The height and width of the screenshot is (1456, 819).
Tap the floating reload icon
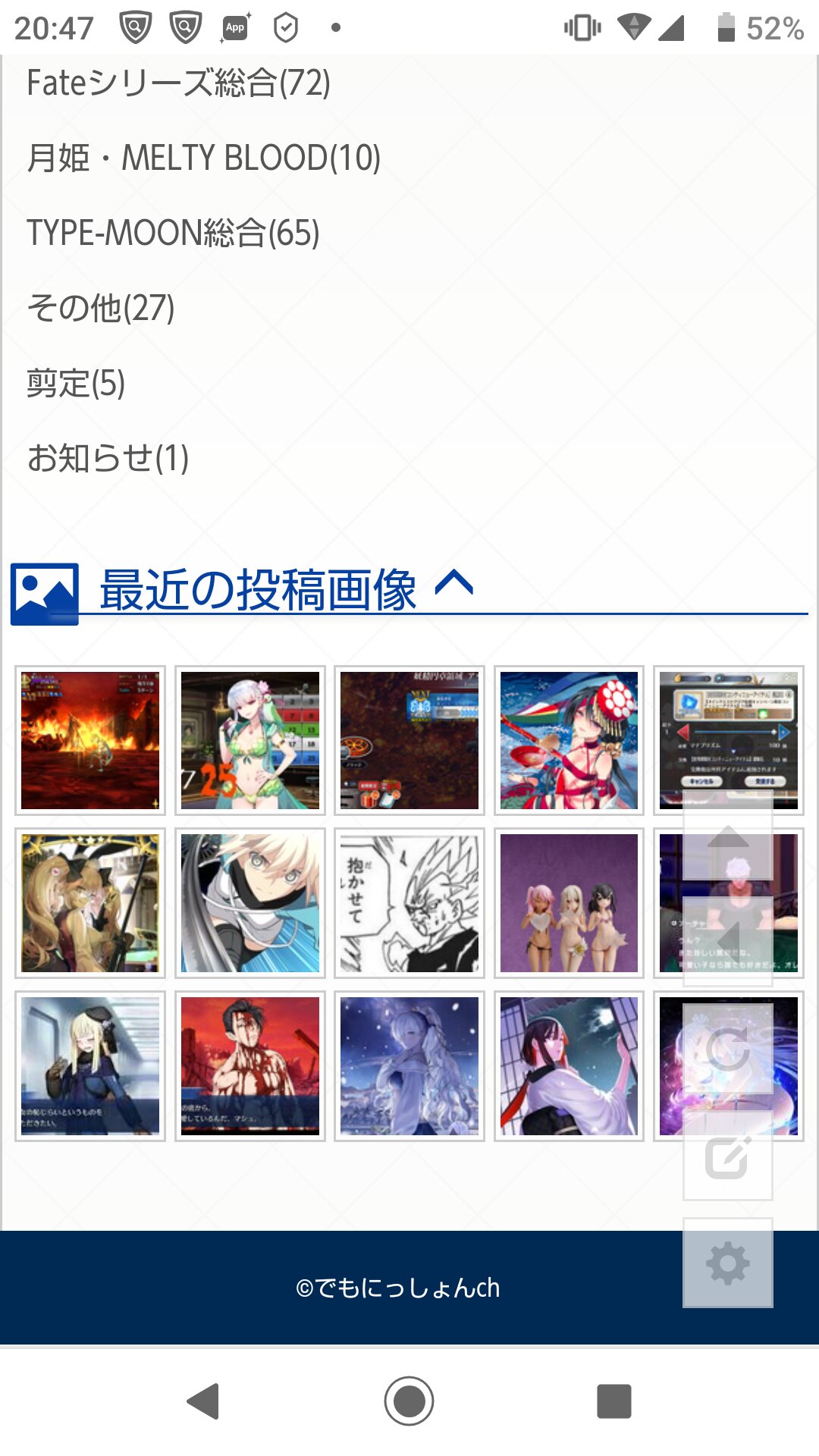[x=728, y=1050]
